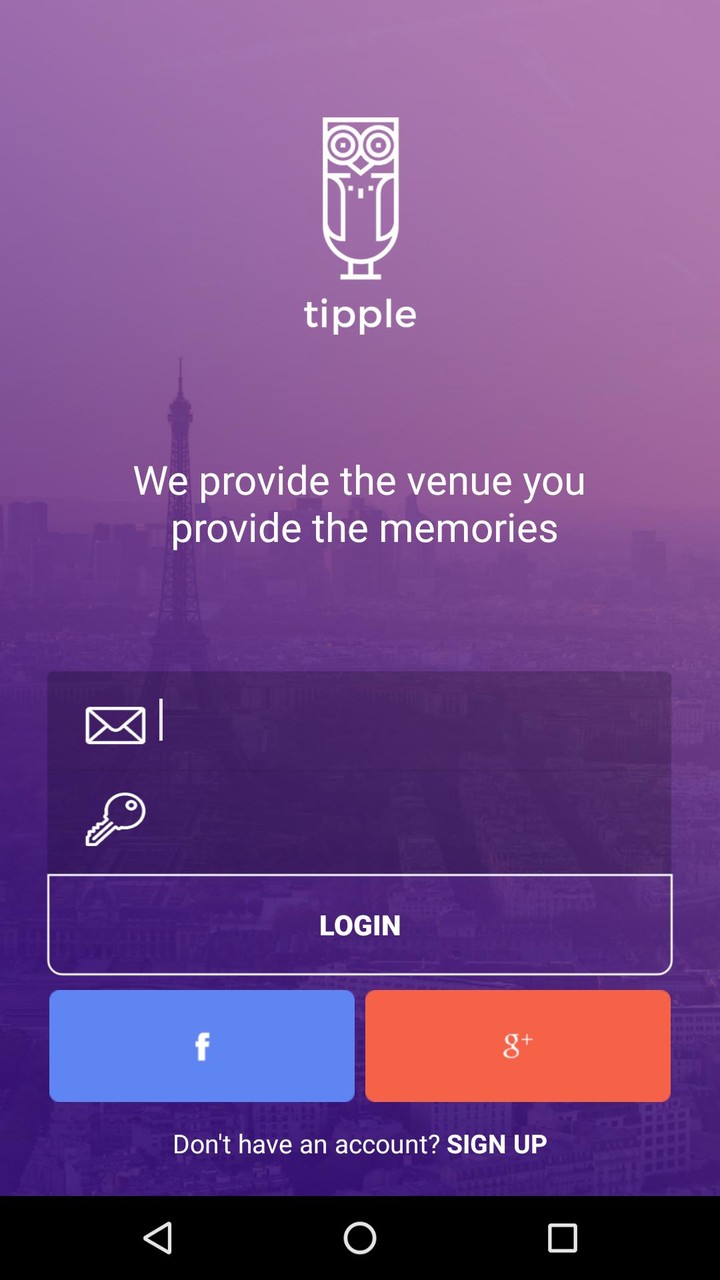Click Don't have an account text
720x1280 pixels.
pyautogui.click(x=305, y=1143)
